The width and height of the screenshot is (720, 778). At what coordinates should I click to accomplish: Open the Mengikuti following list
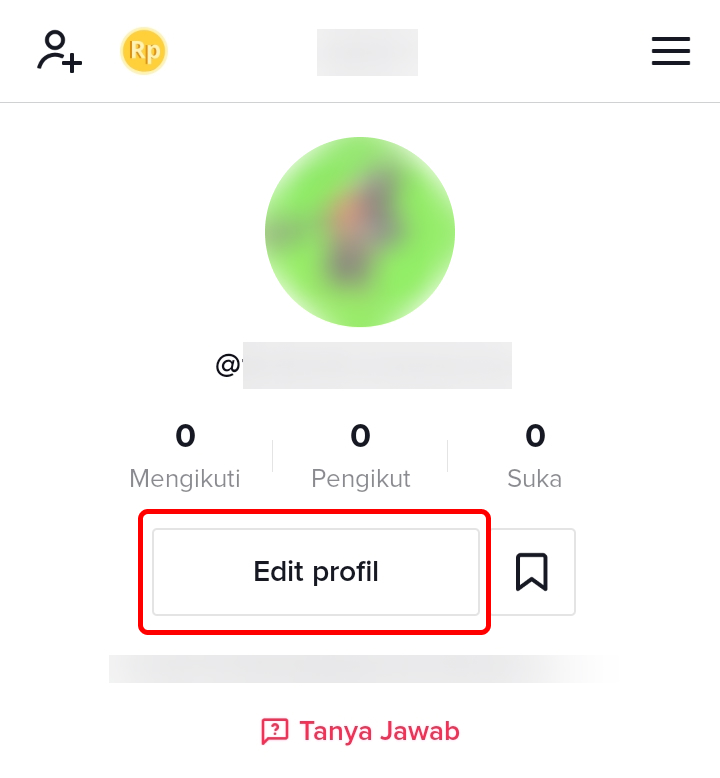click(x=185, y=455)
